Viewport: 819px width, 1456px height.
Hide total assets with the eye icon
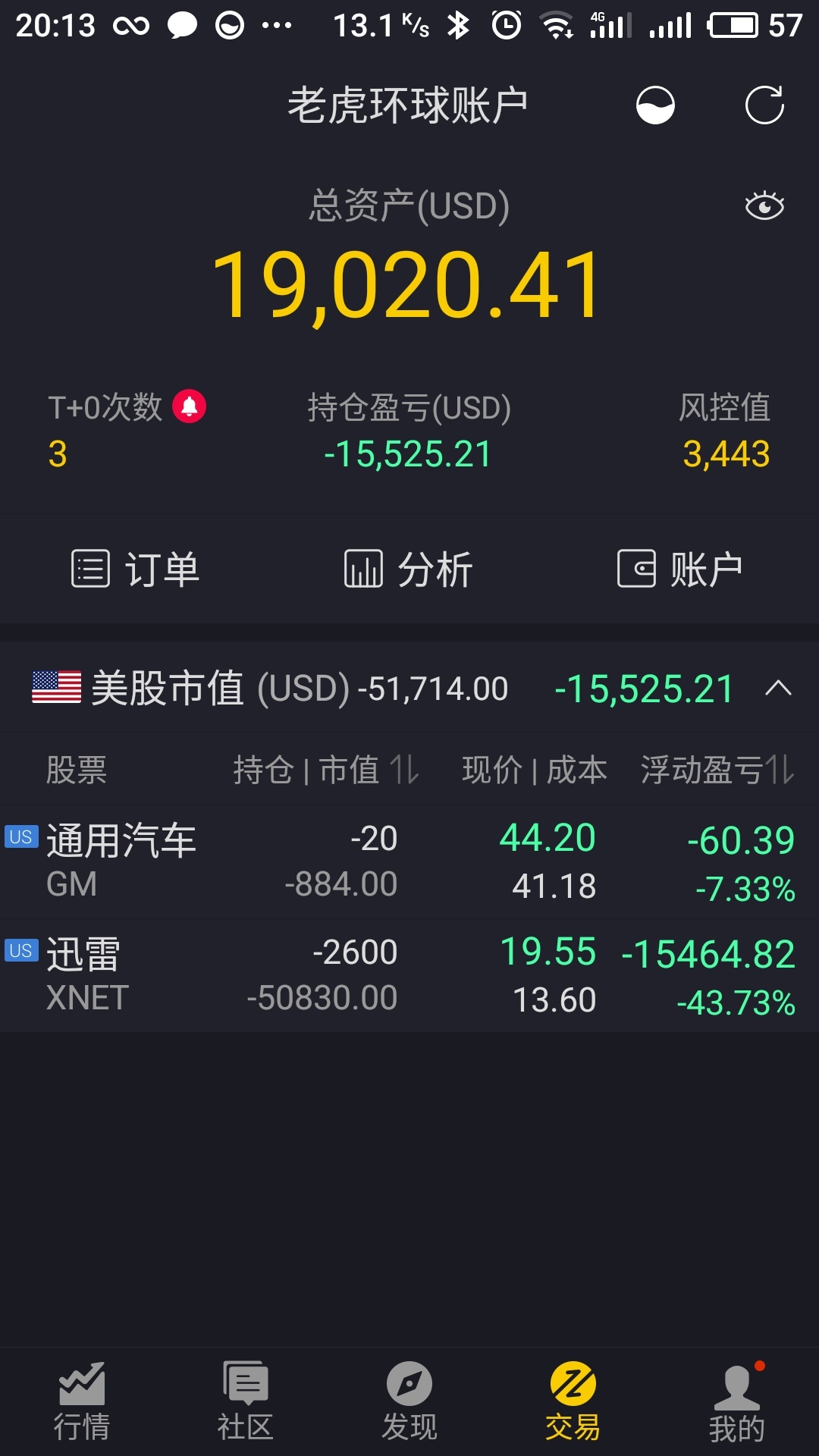(764, 206)
